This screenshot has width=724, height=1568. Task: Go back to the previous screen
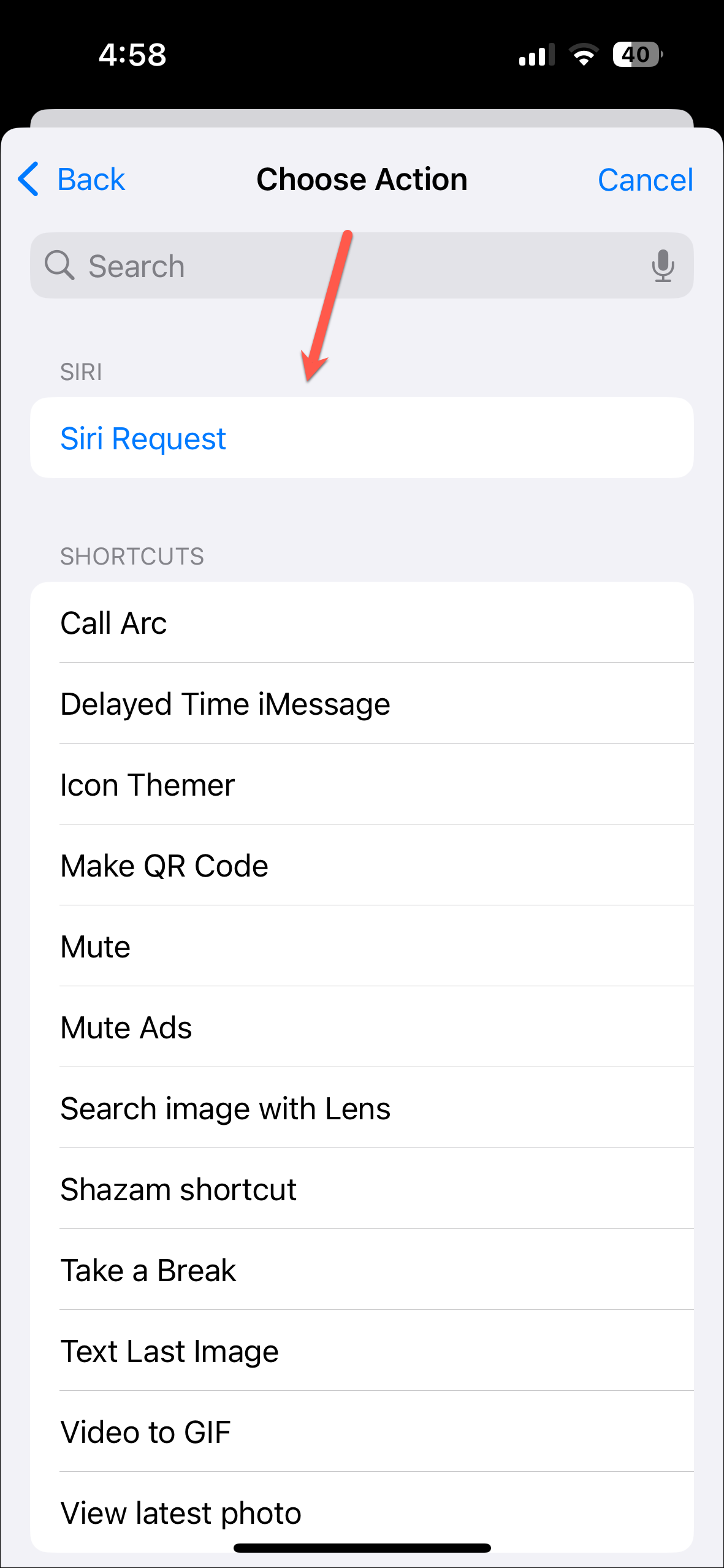(72, 180)
